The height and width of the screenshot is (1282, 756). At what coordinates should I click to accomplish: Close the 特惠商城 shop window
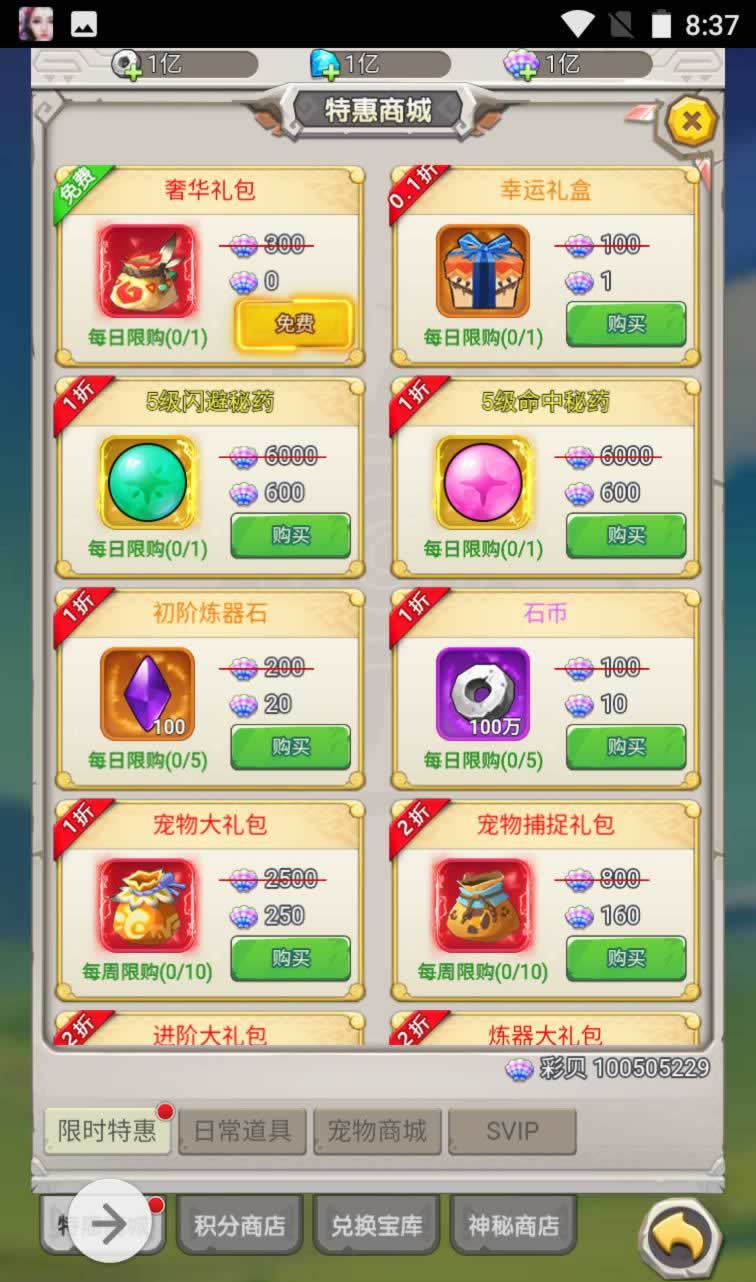691,123
